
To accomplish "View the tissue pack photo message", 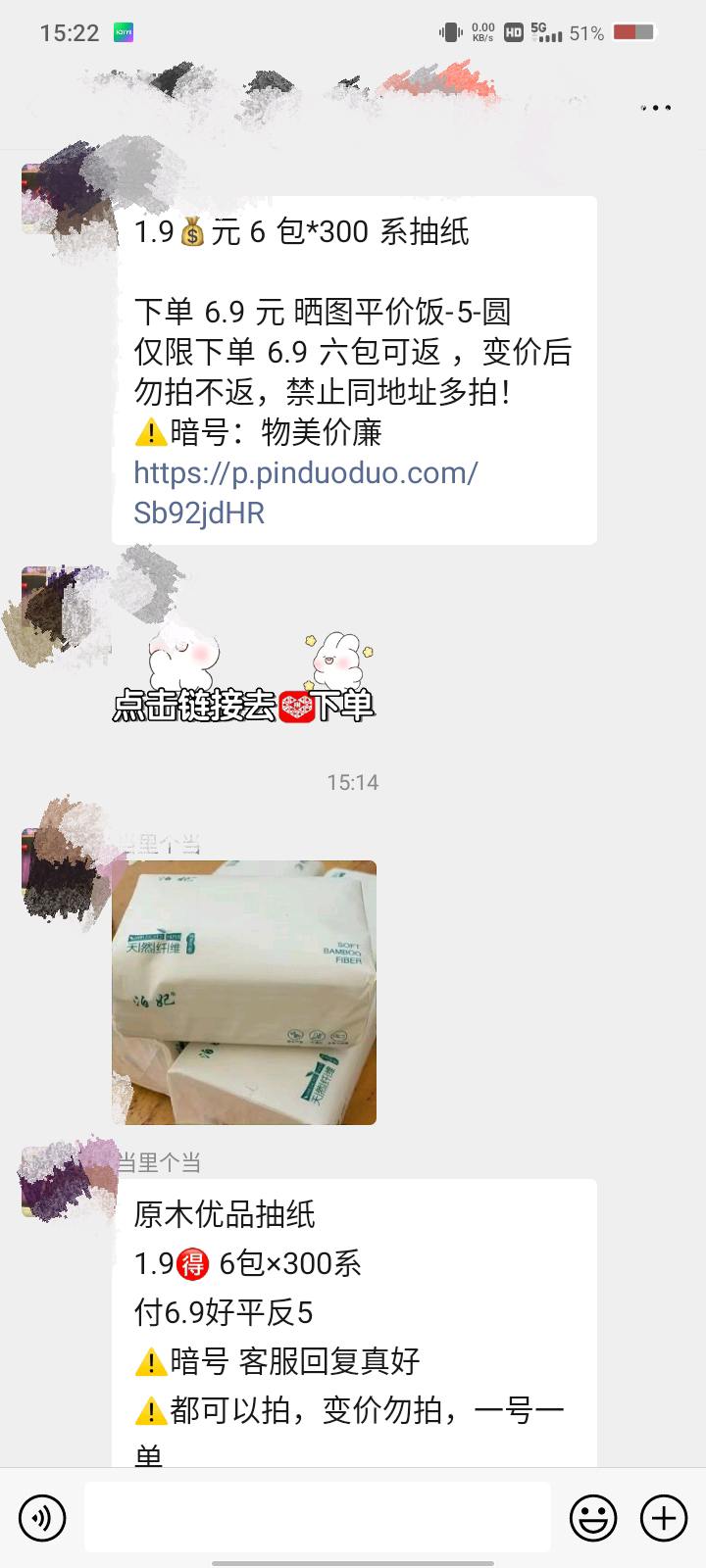I will [244, 992].
